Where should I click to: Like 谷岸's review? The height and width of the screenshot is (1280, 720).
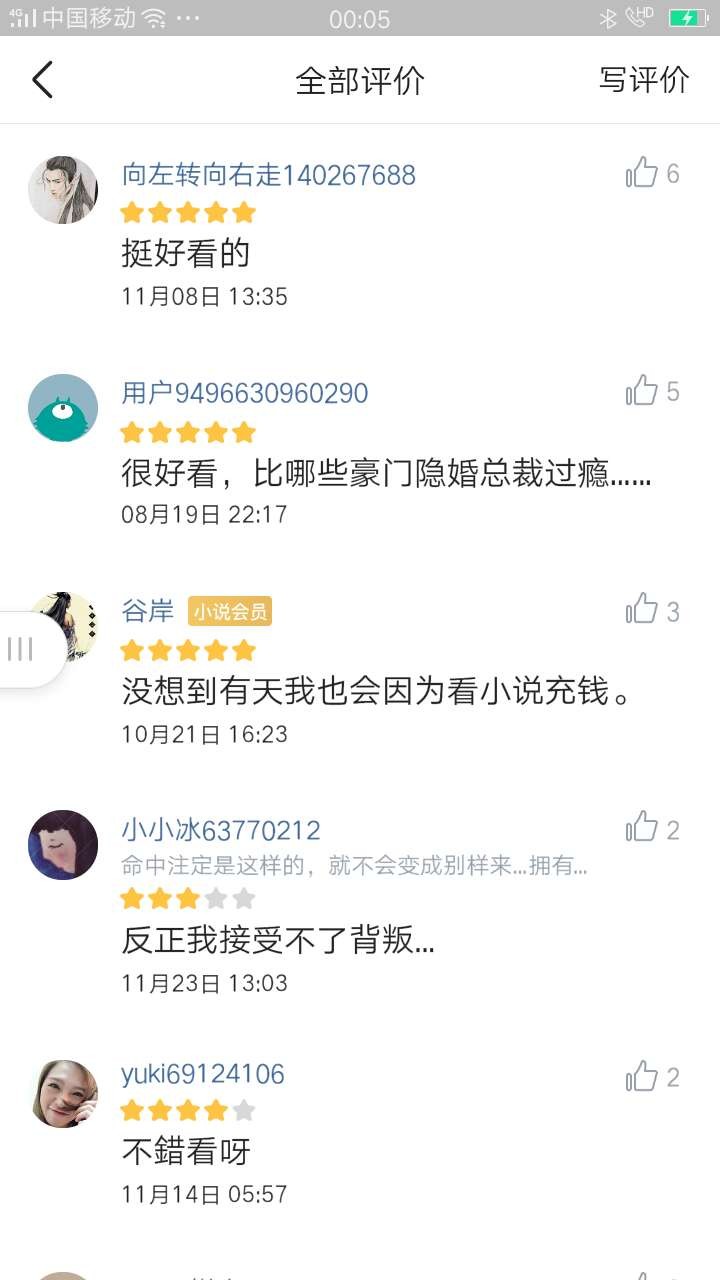(x=642, y=609)
